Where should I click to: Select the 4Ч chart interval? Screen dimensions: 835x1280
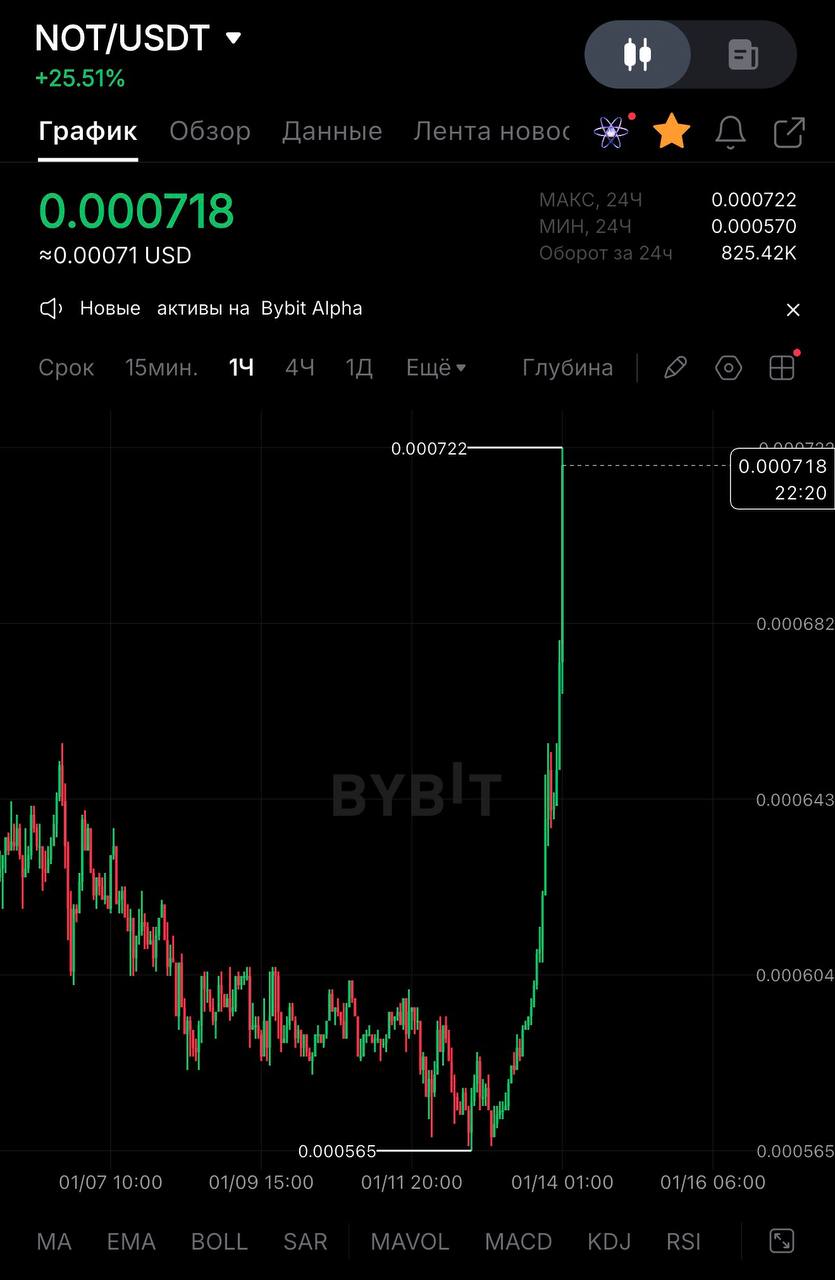pyautogui.click(x=299, y=368)
